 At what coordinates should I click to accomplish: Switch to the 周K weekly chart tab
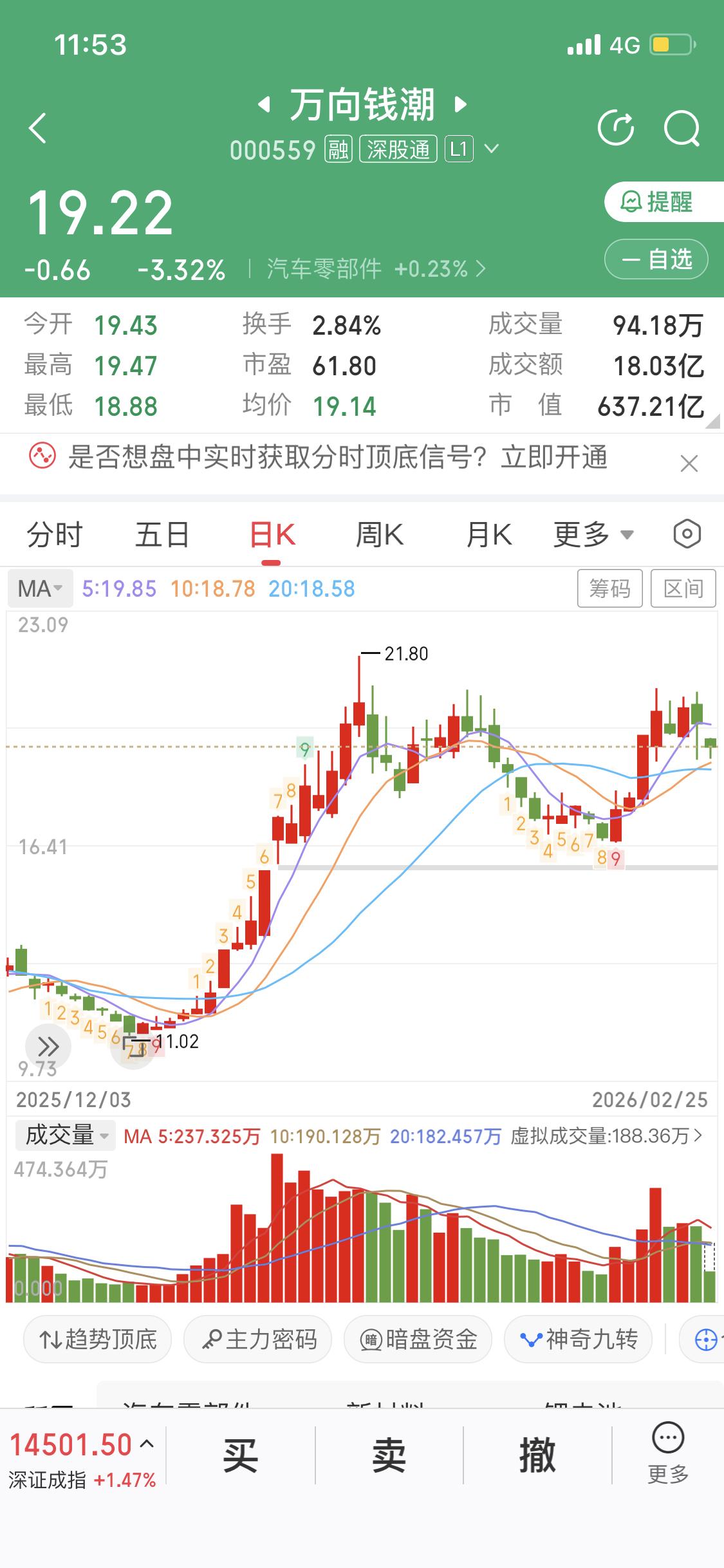coord(380,534)
